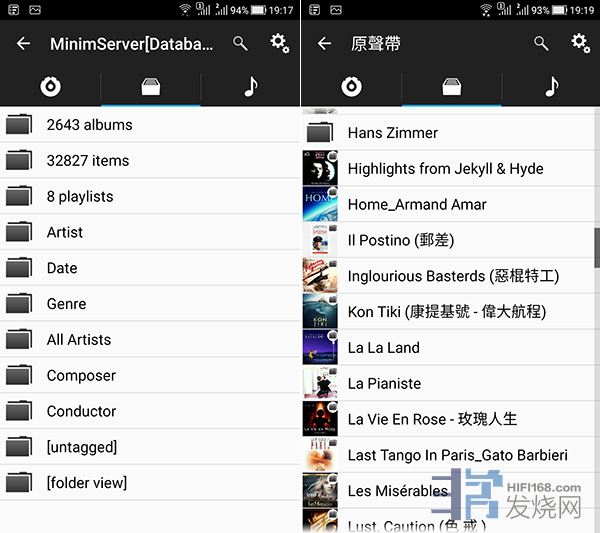Open the Conductor folder

click(81, 411)
